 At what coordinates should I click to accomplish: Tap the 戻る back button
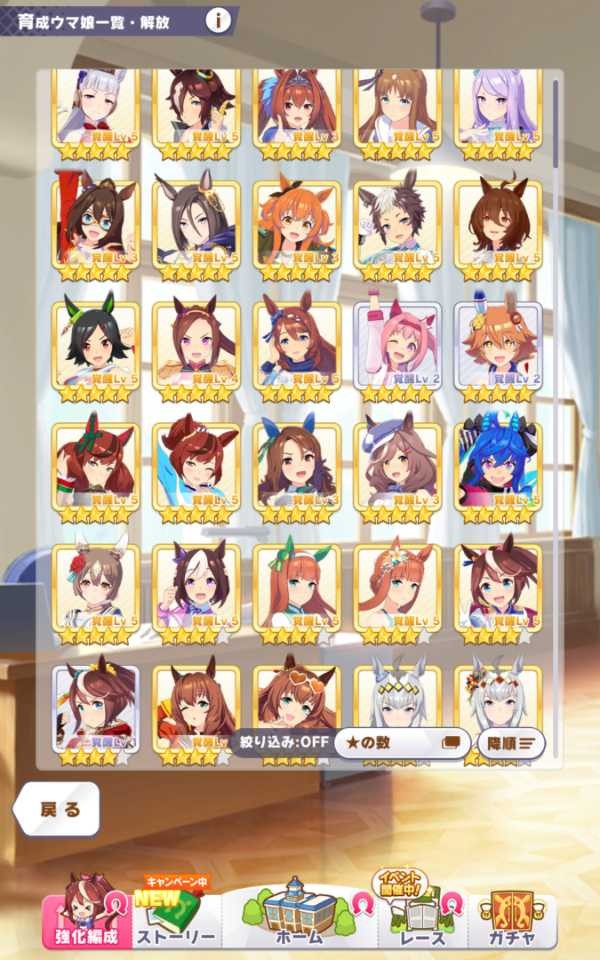coord(58,809)
